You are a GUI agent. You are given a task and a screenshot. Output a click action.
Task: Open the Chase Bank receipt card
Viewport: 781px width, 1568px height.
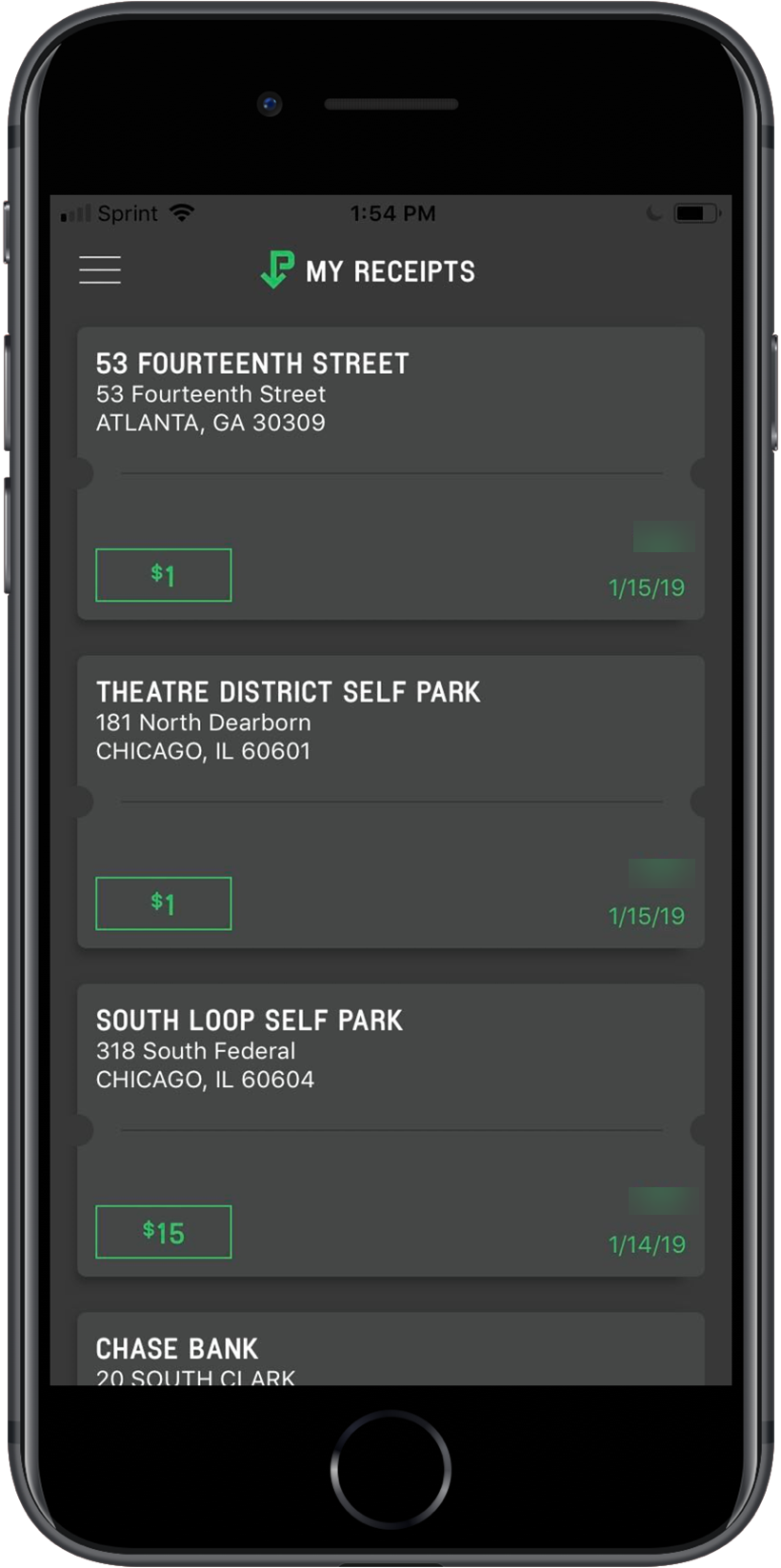pos(390,1352)
